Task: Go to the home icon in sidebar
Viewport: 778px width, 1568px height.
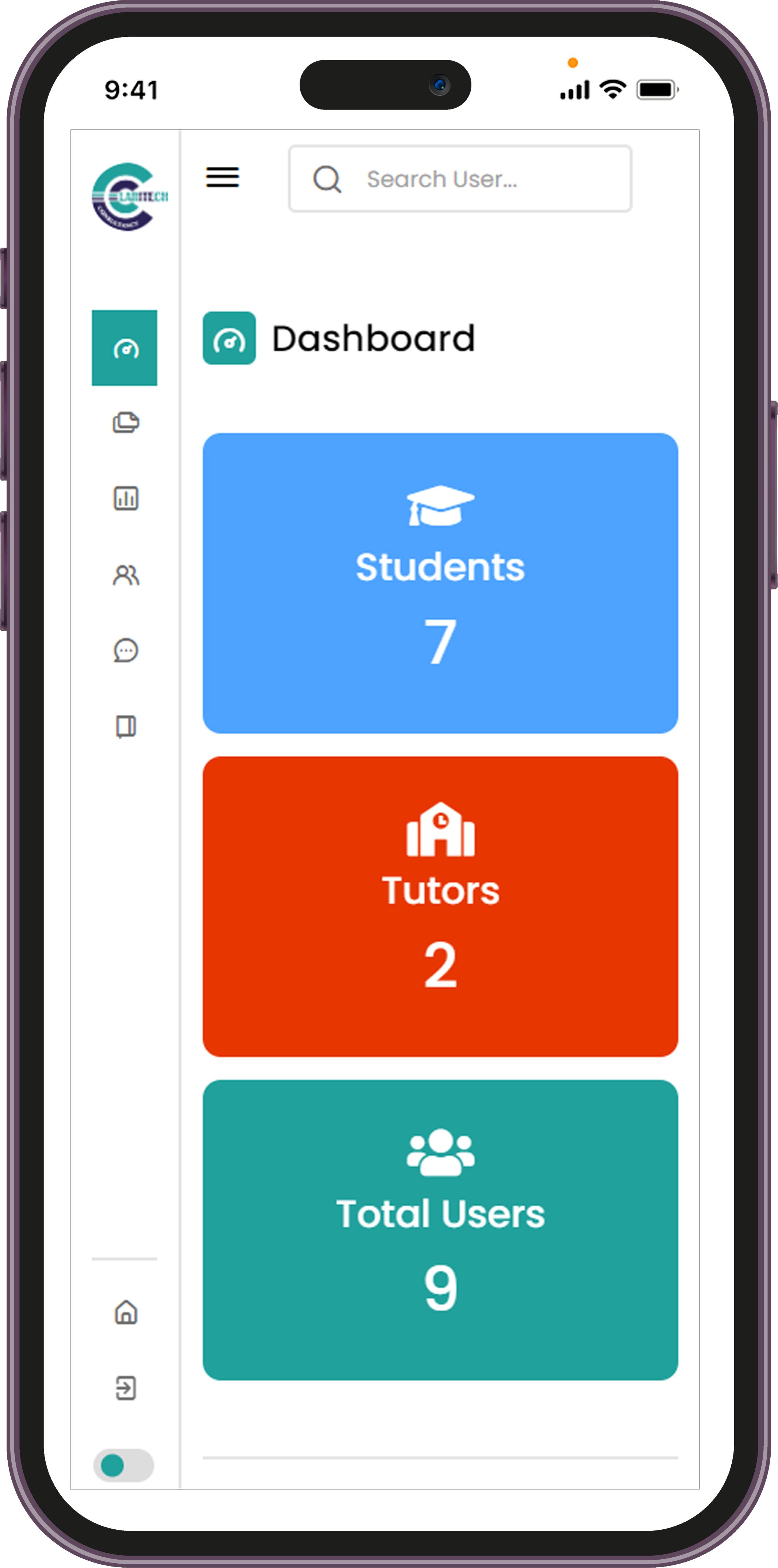Action: tap(125, 1312)
